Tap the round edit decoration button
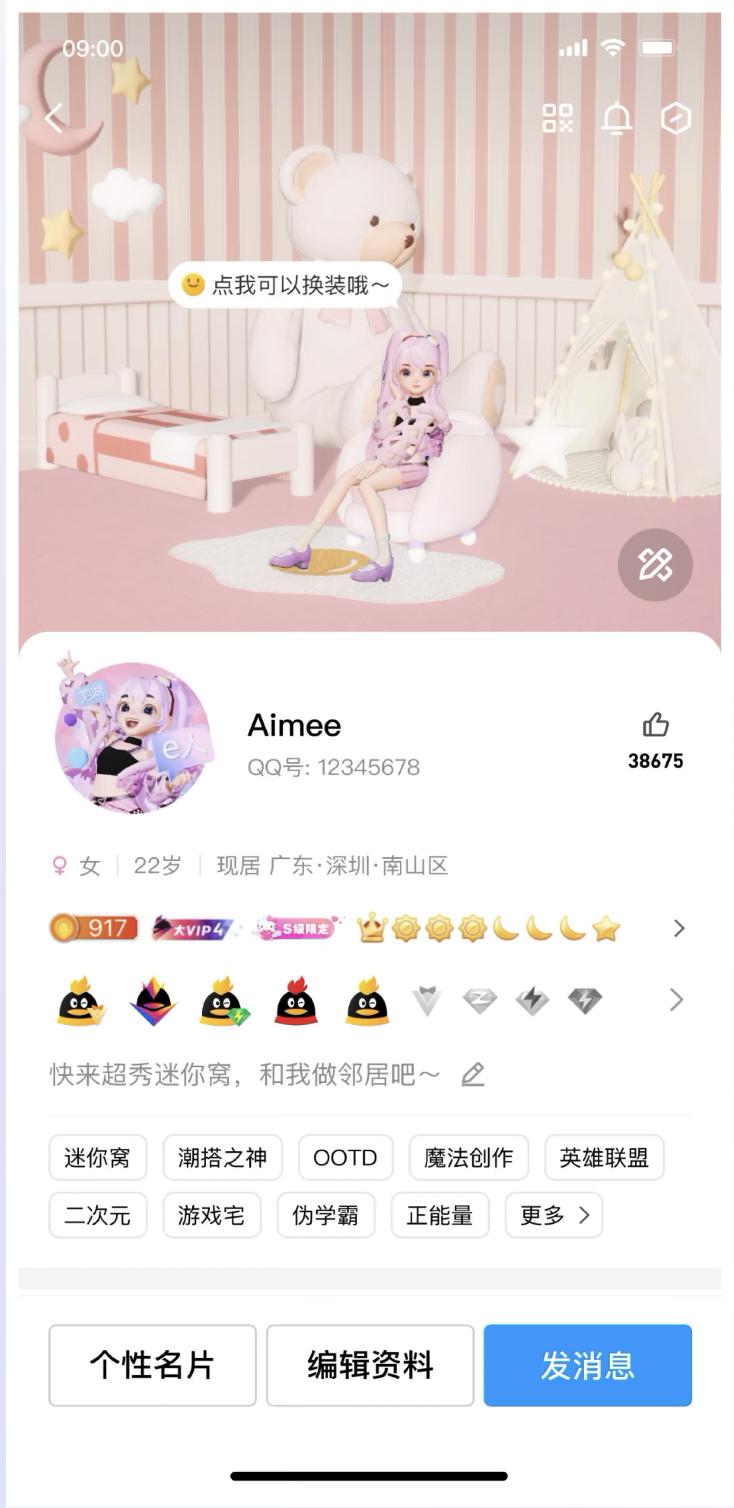 (655, 565)
